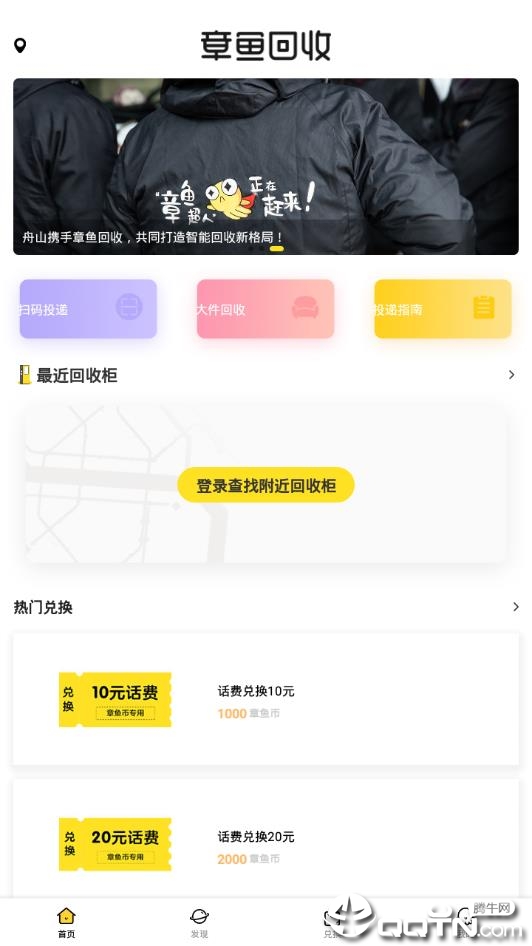The height and width of the screenshot is (946, 532).
Task: Switch to the 首页 tab
Action: pyautogui.click(x=66, y=922)
